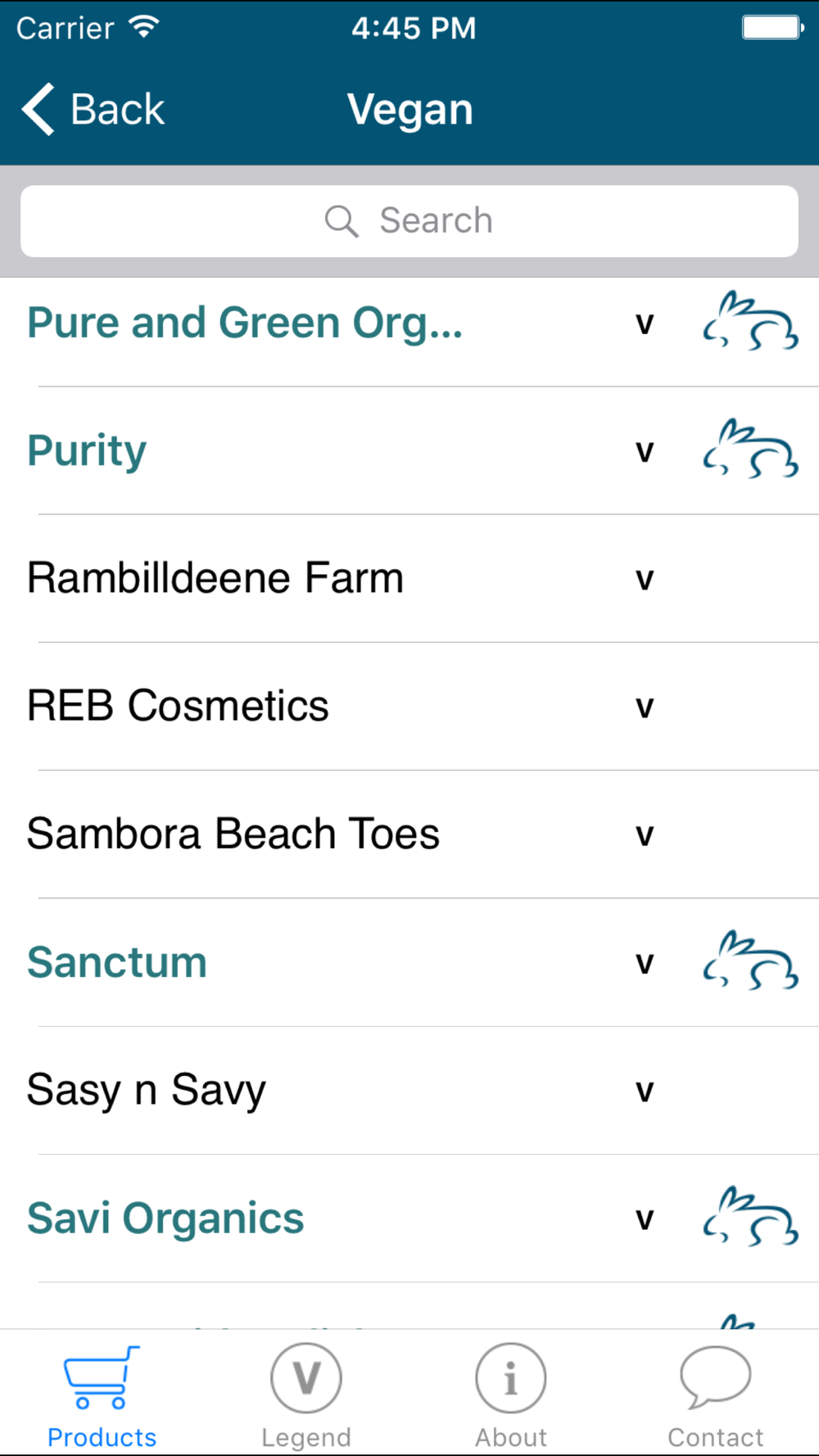Tap the Search field

(409, 221)
